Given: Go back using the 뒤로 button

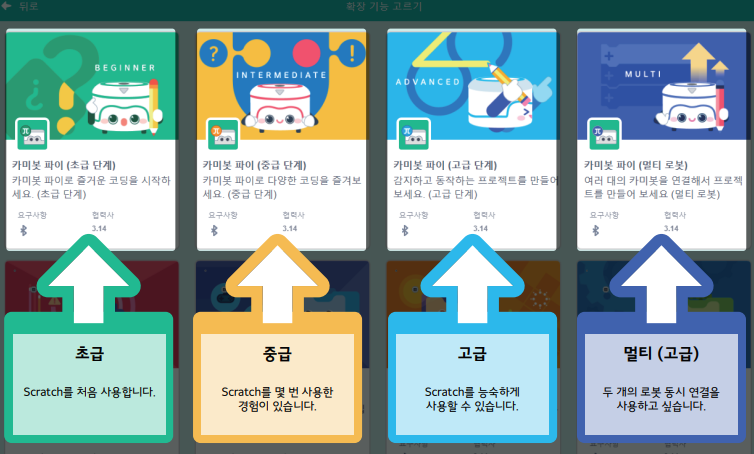Looking at the screenshot, I should click(x=22, y=6).
